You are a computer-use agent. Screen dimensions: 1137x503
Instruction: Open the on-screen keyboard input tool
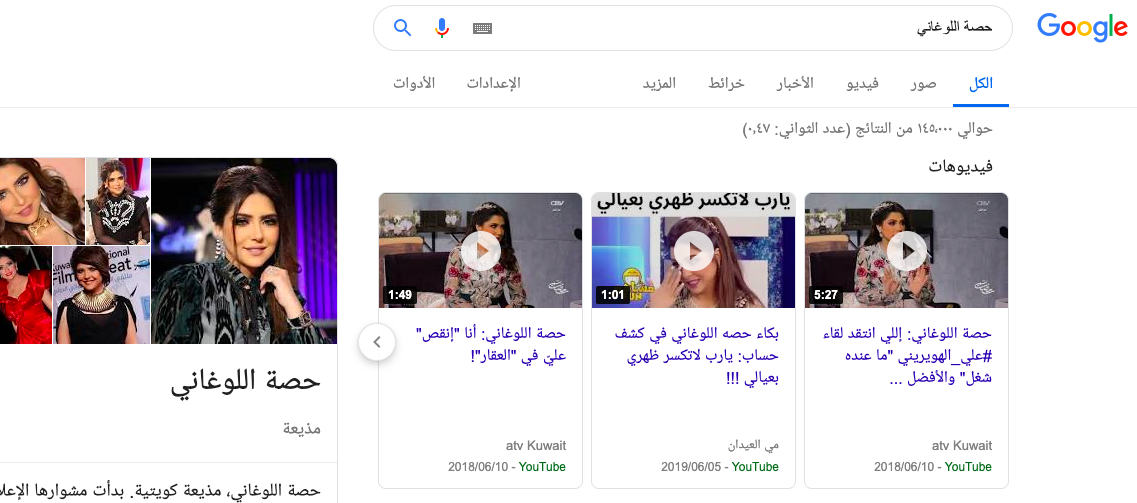(482, 28)
